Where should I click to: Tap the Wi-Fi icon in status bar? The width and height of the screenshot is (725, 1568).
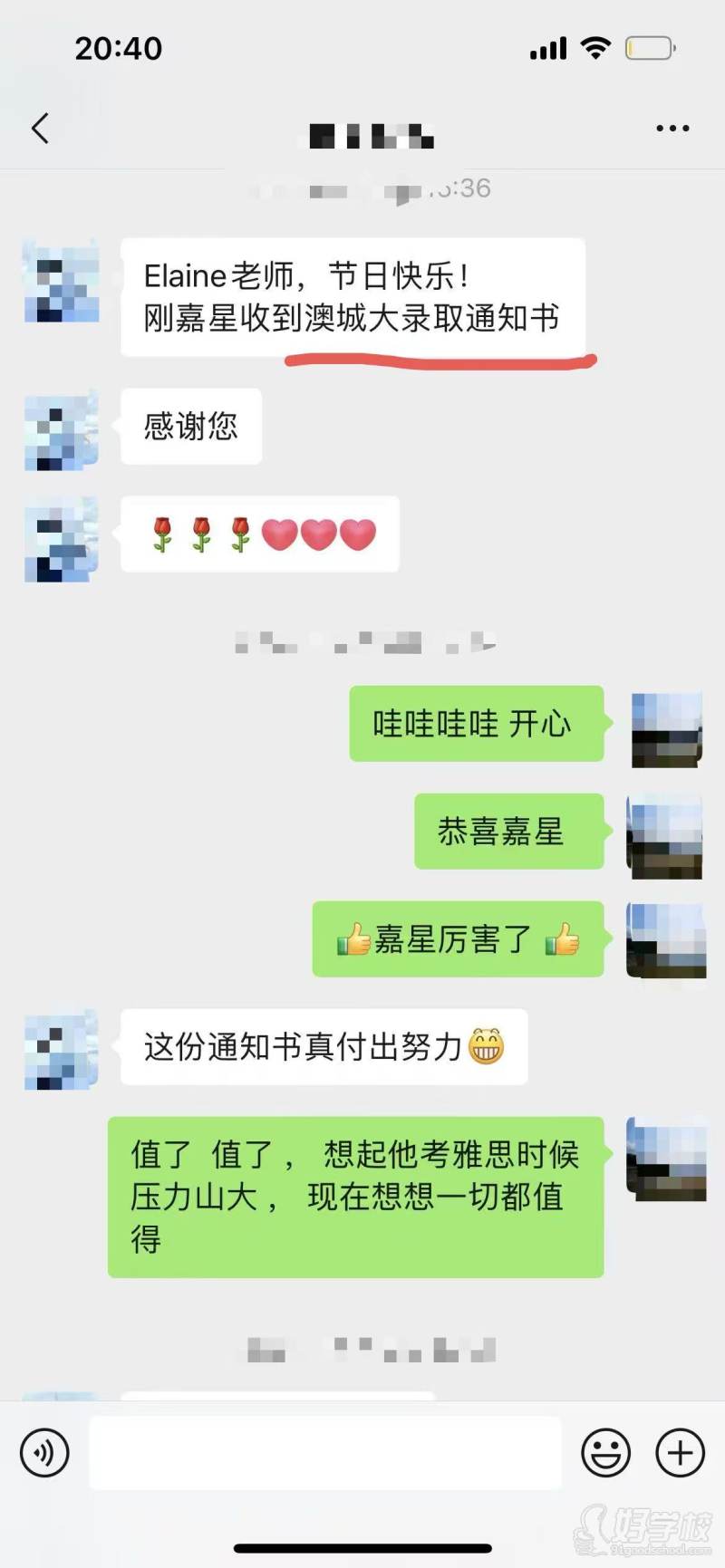click(x=595, y=47)
